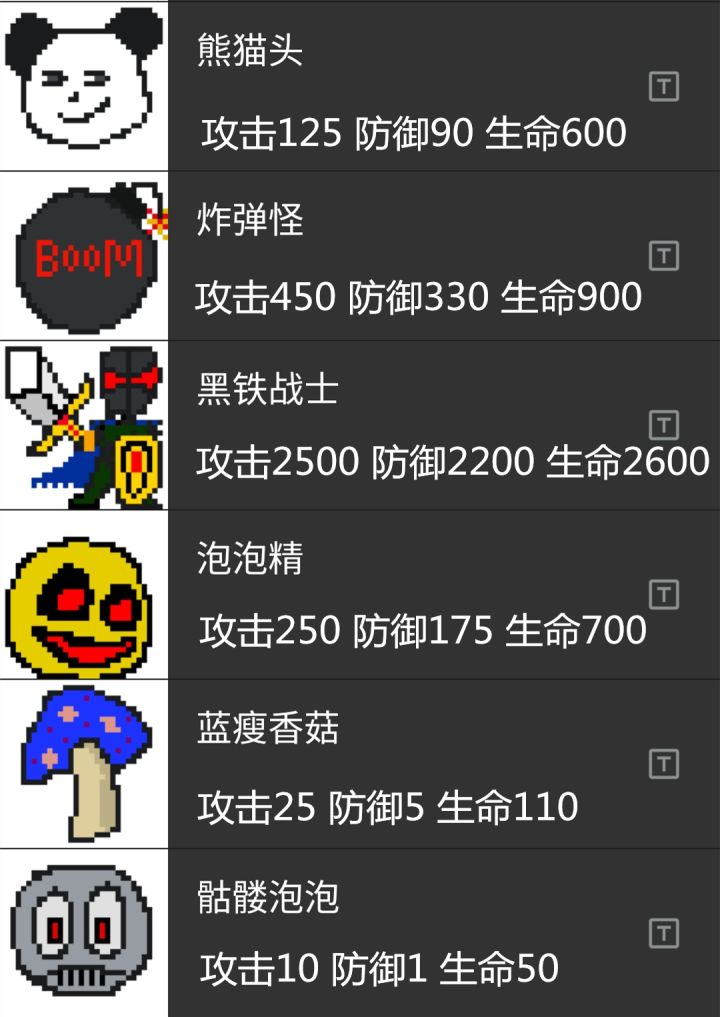The image size is (720, 1017).
Task: Open the 蓝瘦香菇 monster entry
Action: coord(400,766)
